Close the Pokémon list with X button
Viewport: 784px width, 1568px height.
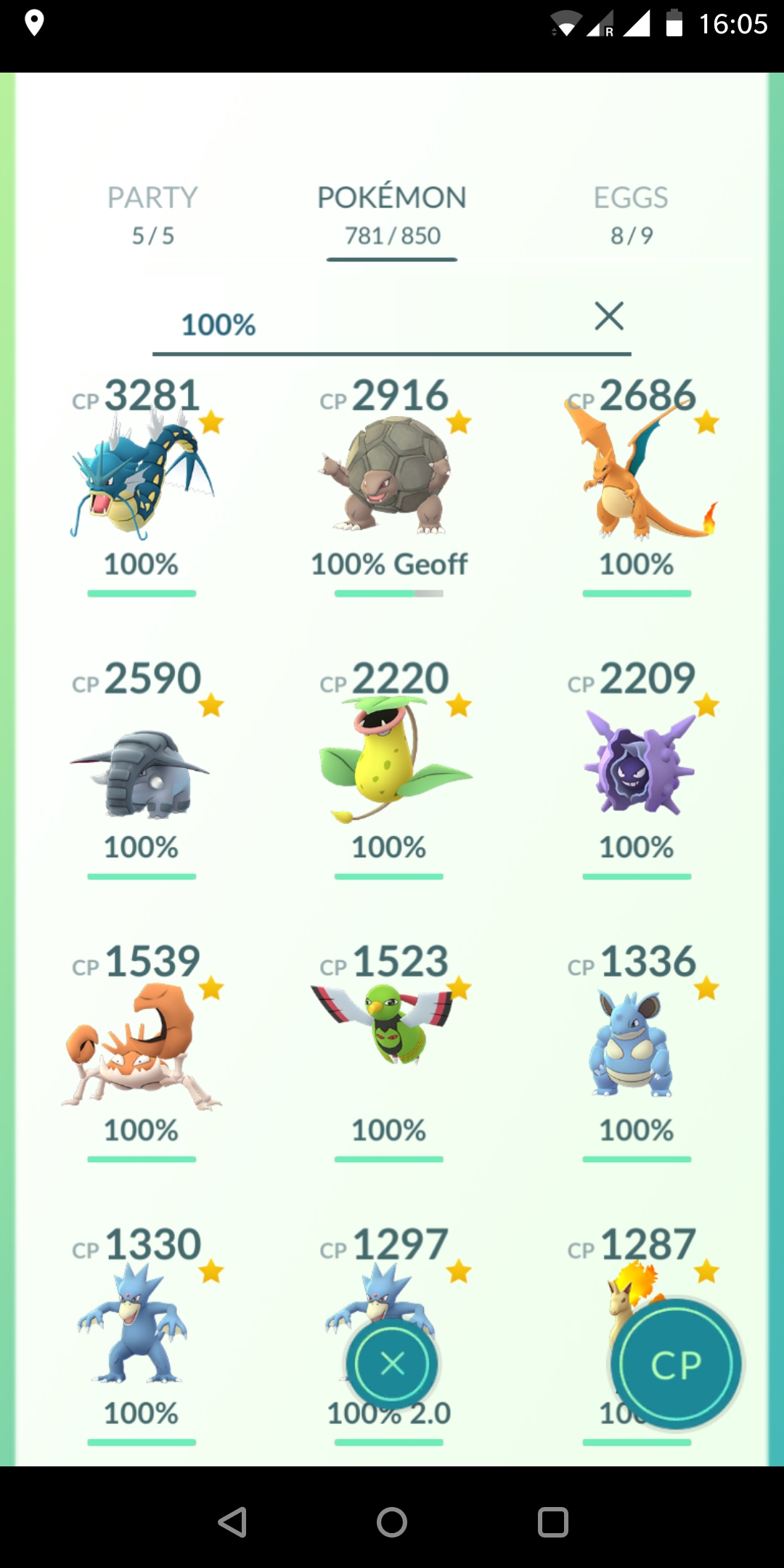(392, 1364)
